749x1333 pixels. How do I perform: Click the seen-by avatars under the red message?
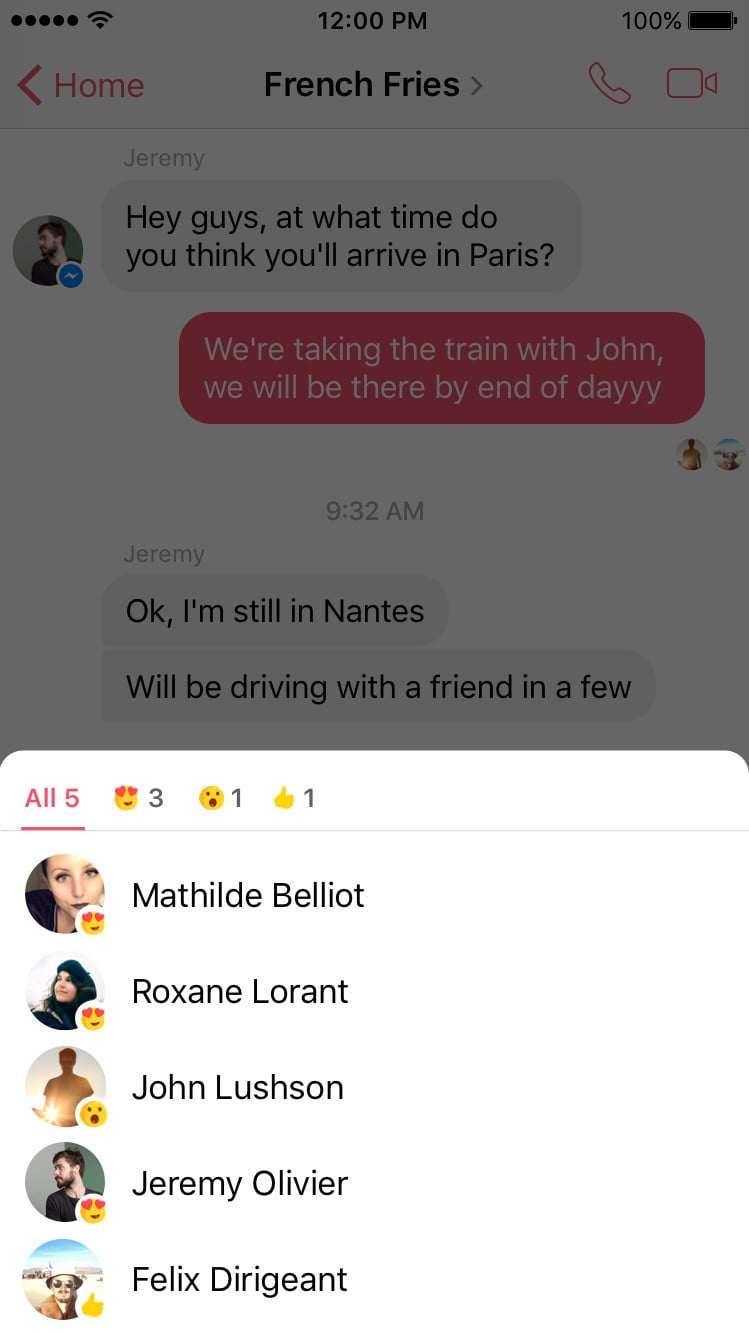[x=710, y=455]
